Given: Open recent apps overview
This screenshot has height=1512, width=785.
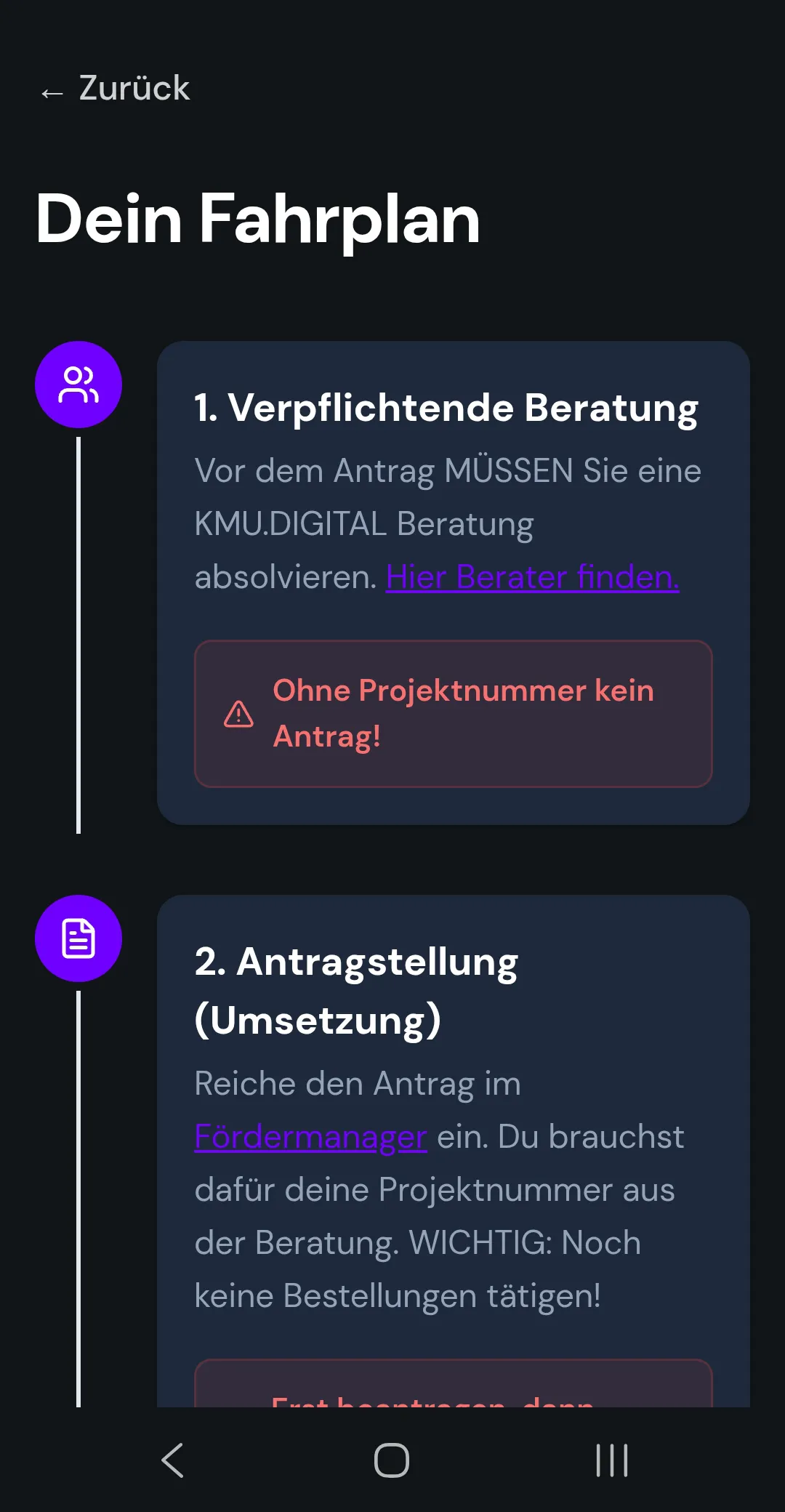Looking at the screenshot, I should point(611,1460).
